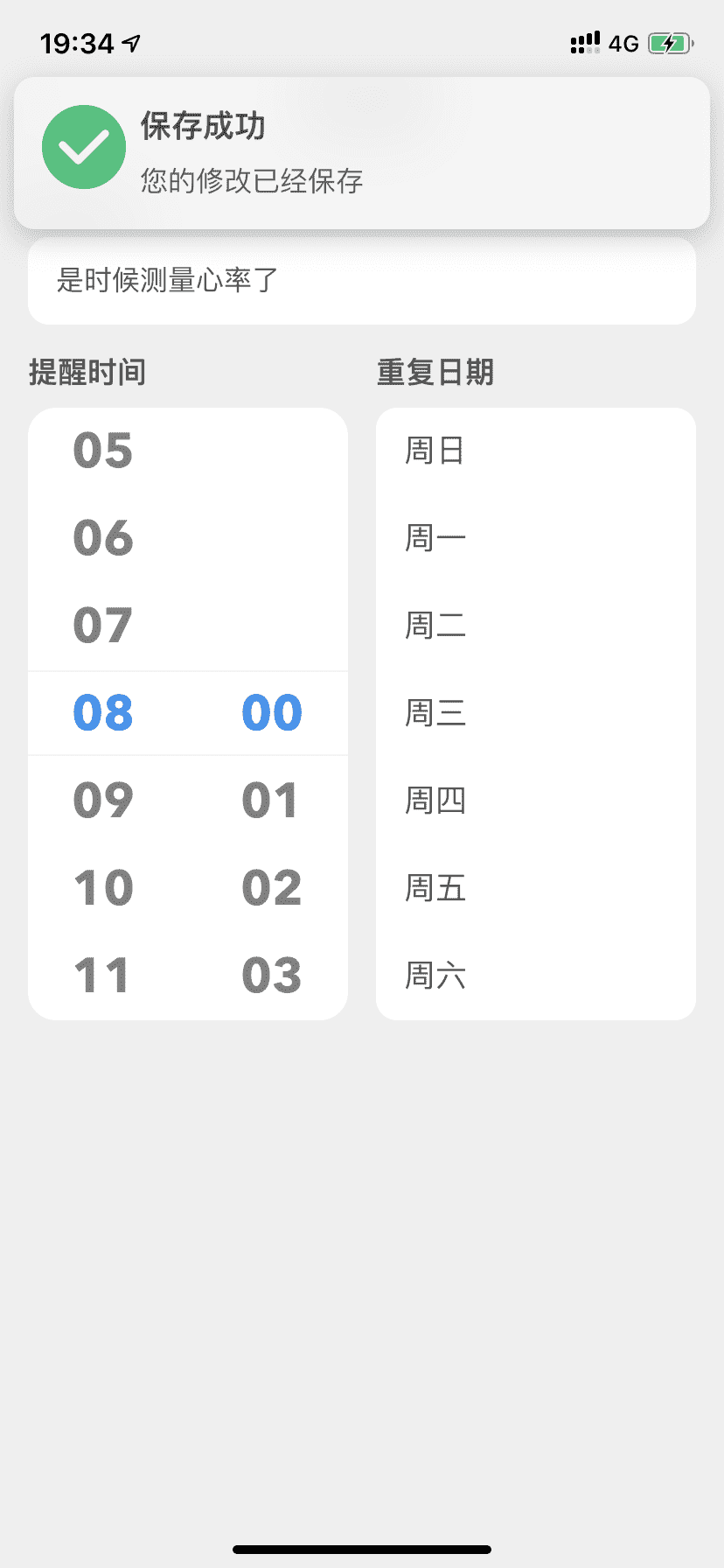Select 周四 as repeat day
724x1568 pixels.
[x=536, y=801]
